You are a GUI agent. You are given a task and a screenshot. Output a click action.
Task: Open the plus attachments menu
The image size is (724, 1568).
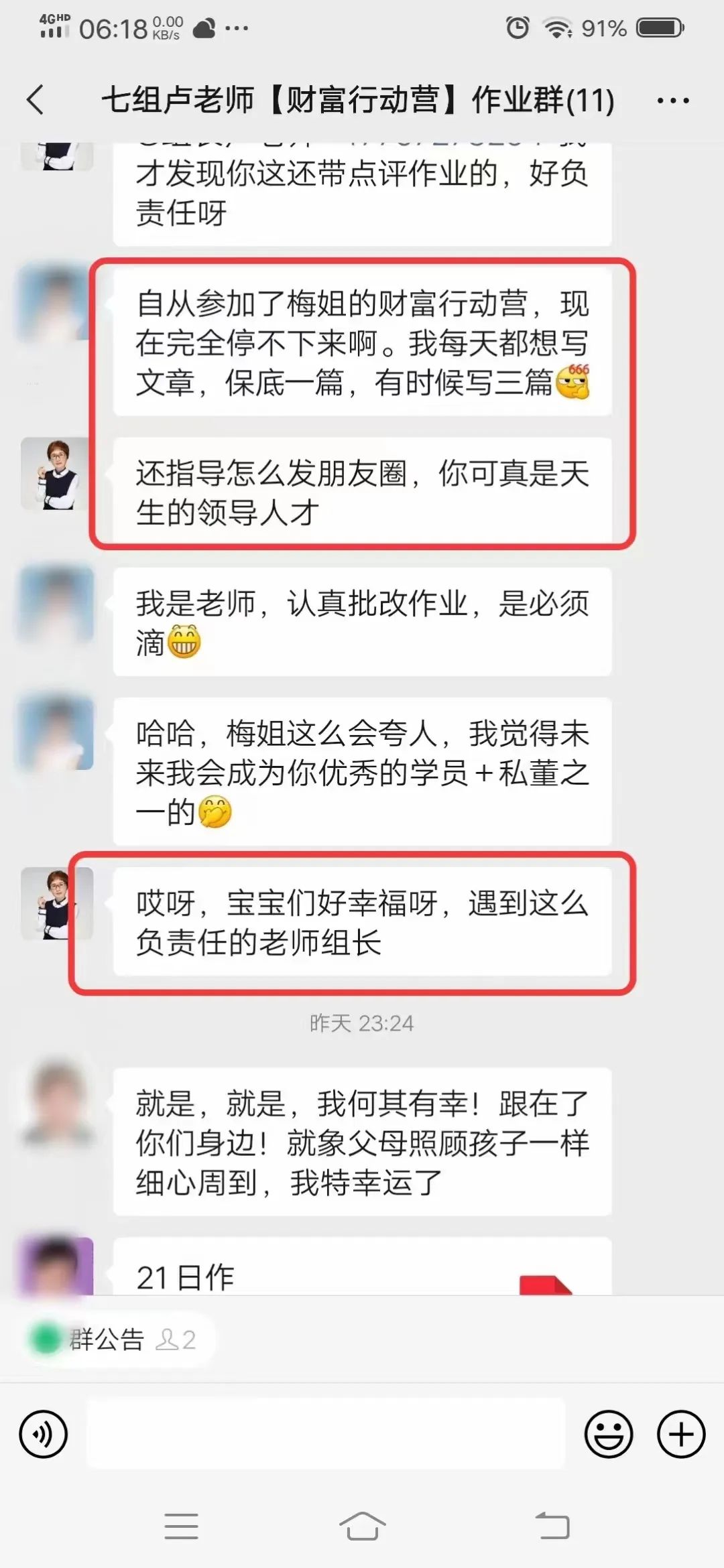pos(681,1435)
